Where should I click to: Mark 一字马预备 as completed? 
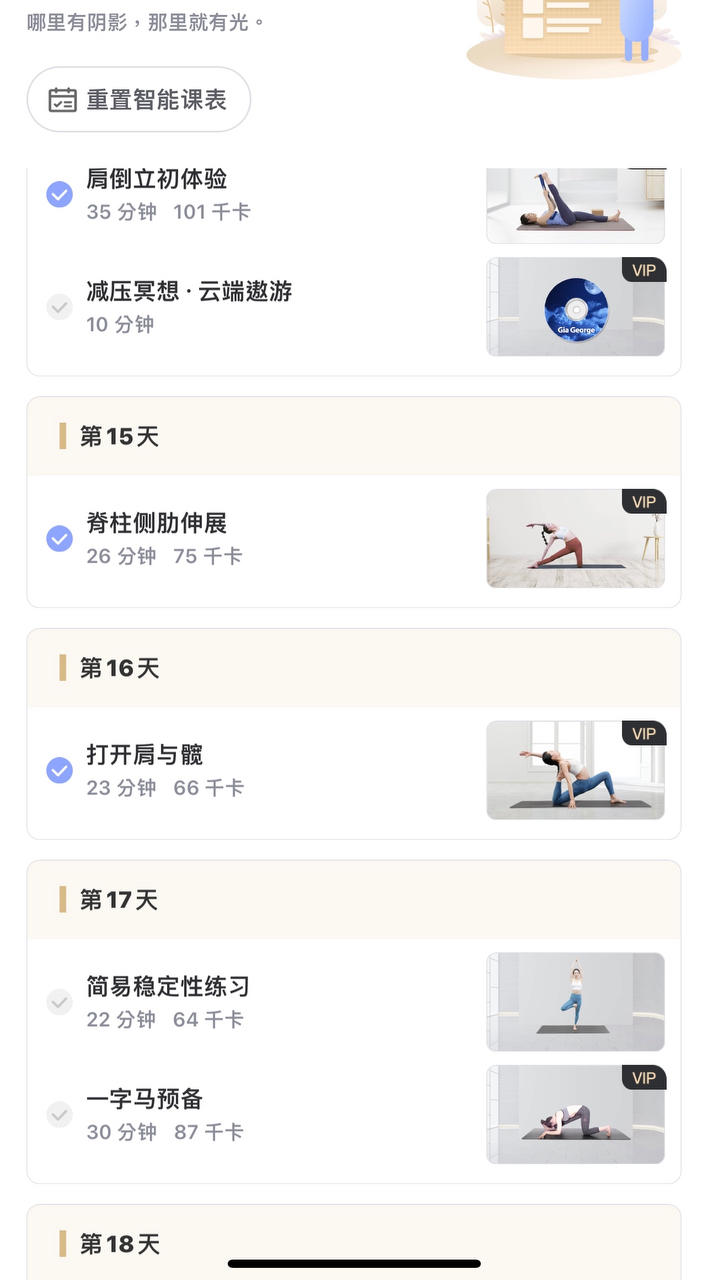coord(60,1114)
